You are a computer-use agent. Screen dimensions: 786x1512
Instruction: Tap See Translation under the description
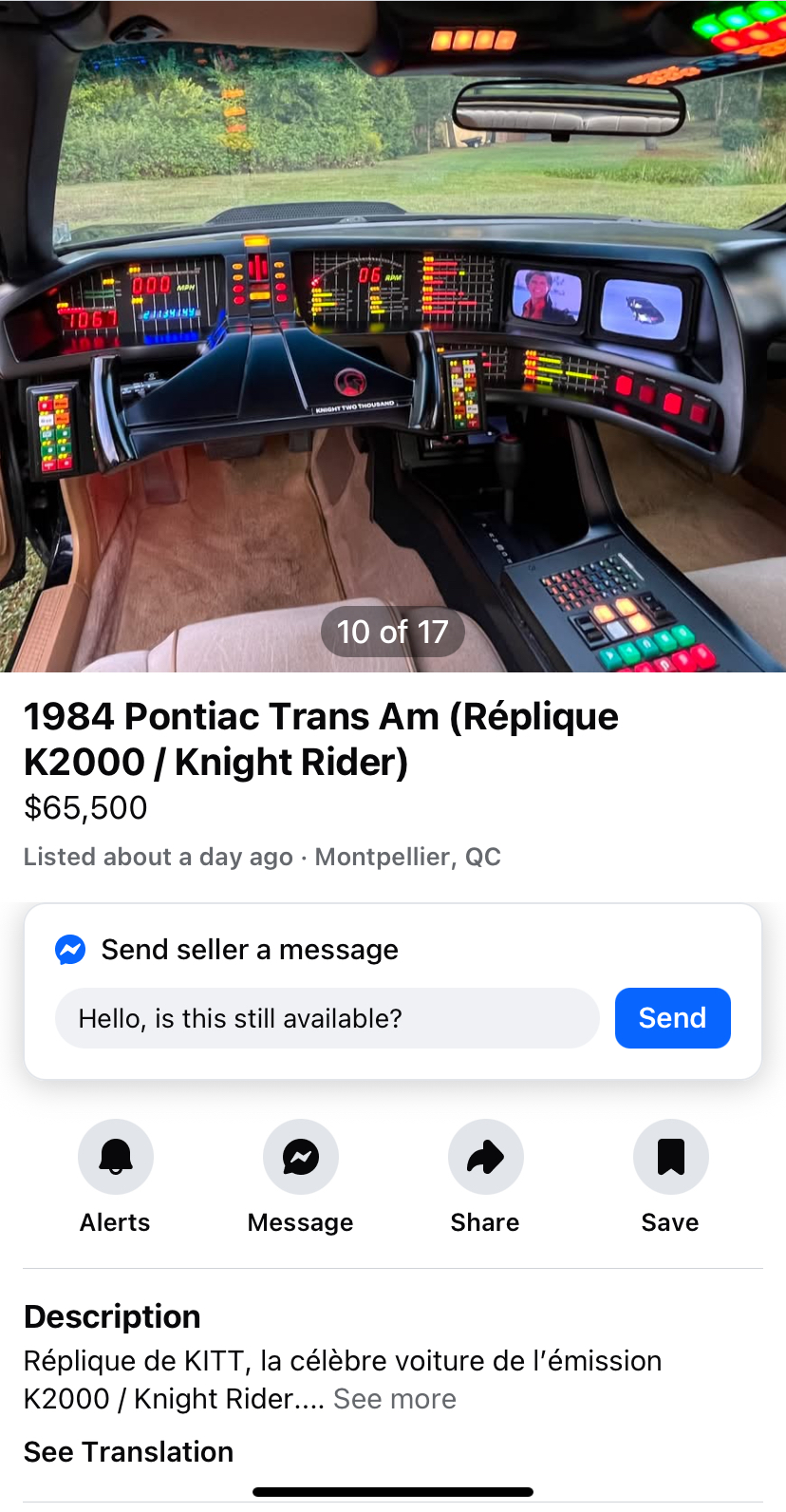(128, 1452)
